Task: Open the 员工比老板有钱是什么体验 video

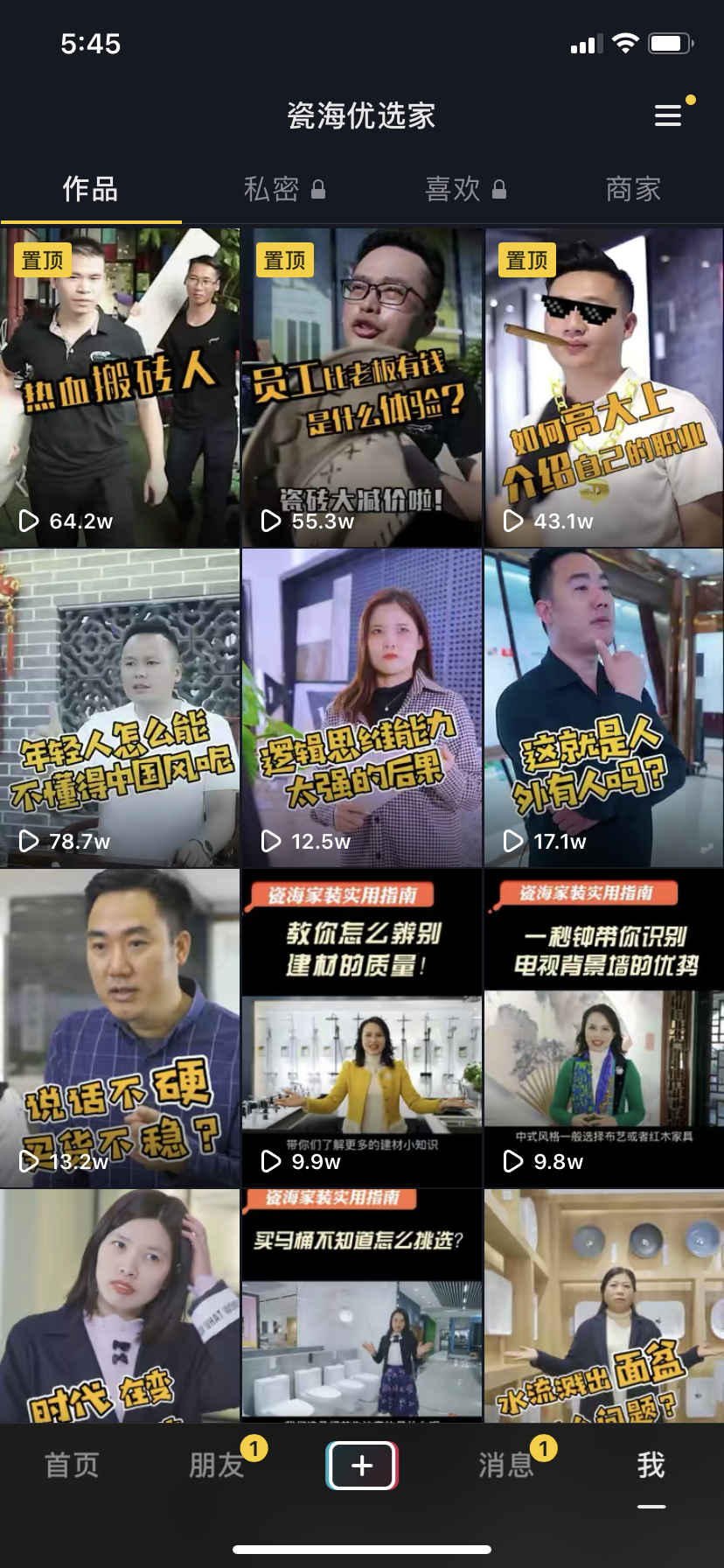Action: pos(361,388)
